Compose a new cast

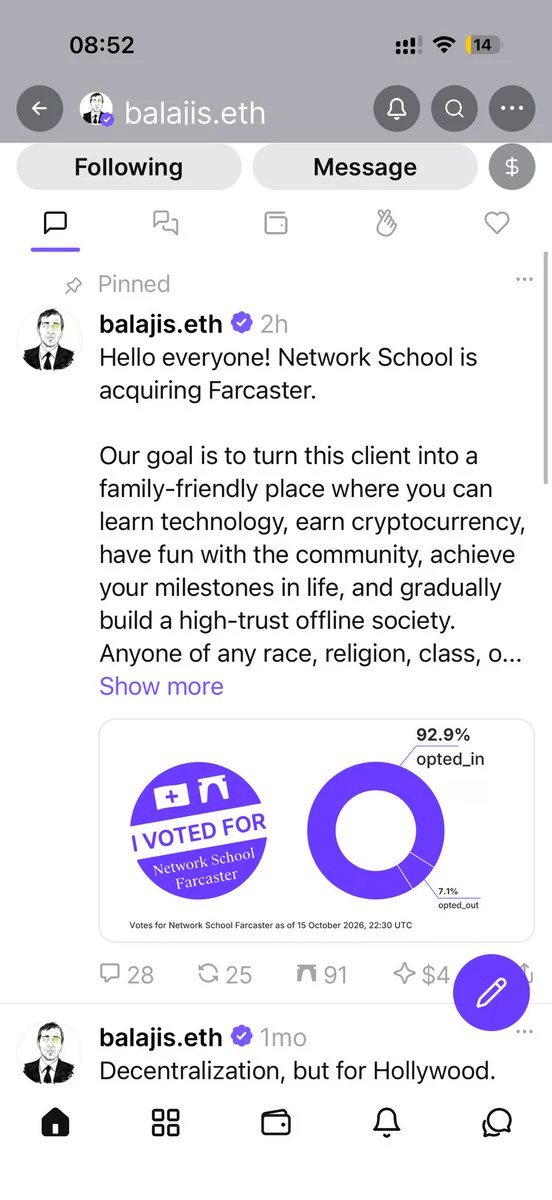click(x=492, y=992)
